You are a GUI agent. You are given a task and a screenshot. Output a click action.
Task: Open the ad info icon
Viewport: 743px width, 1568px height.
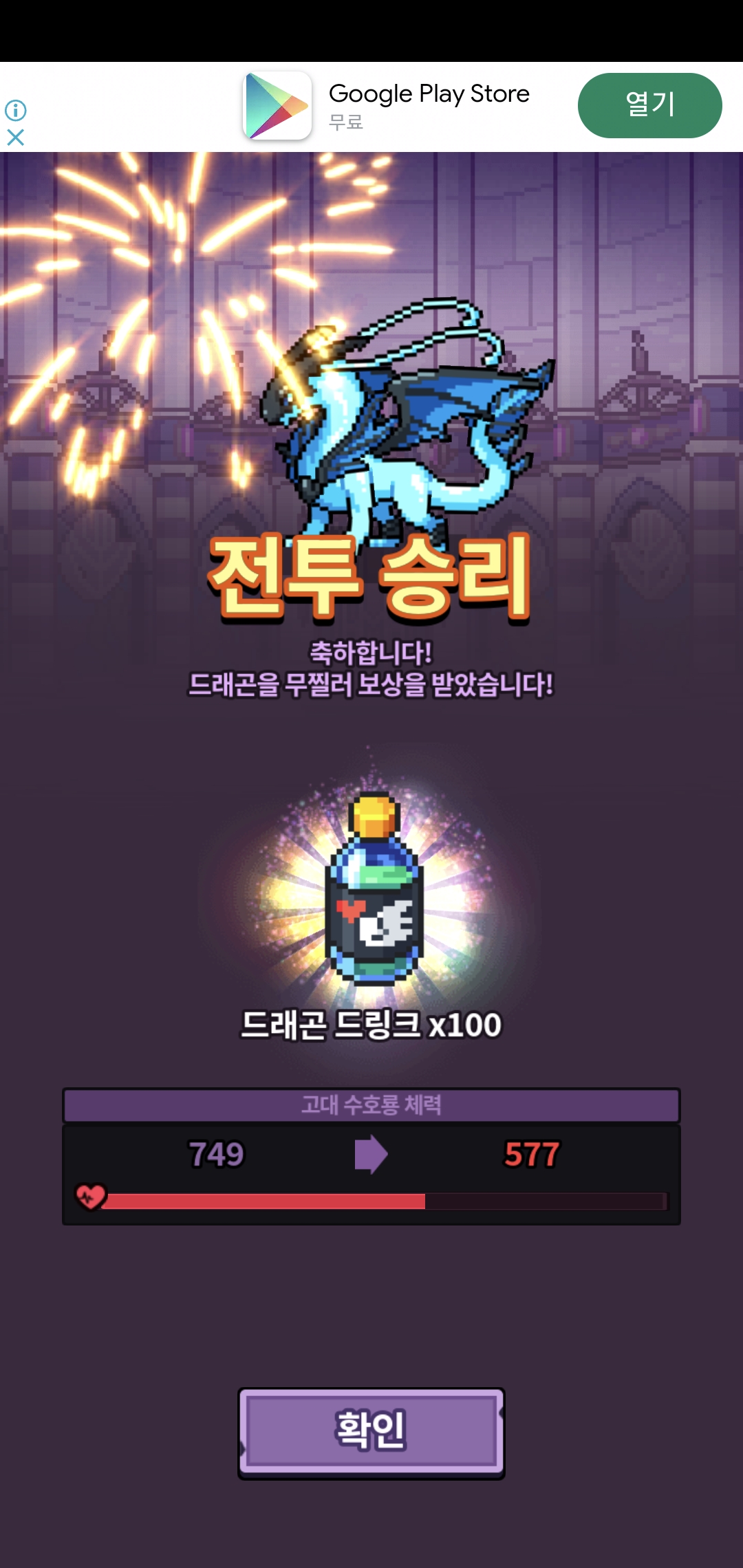[16, 110]
